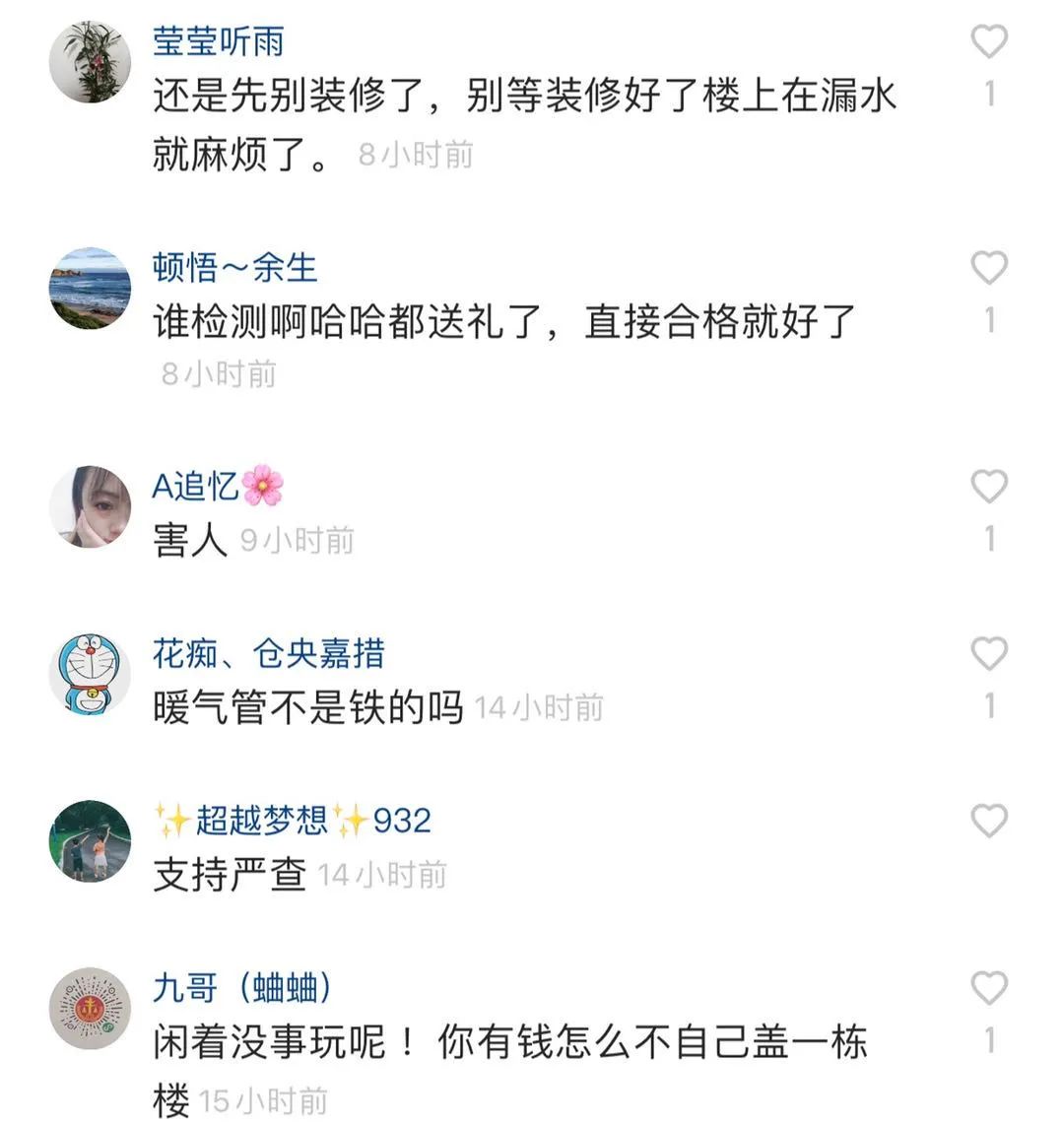This screenshot has height=1125, width=1064.
Task: Like 顿悟~余生's comment
Action: pyautogui.click(x=989, y=268)
